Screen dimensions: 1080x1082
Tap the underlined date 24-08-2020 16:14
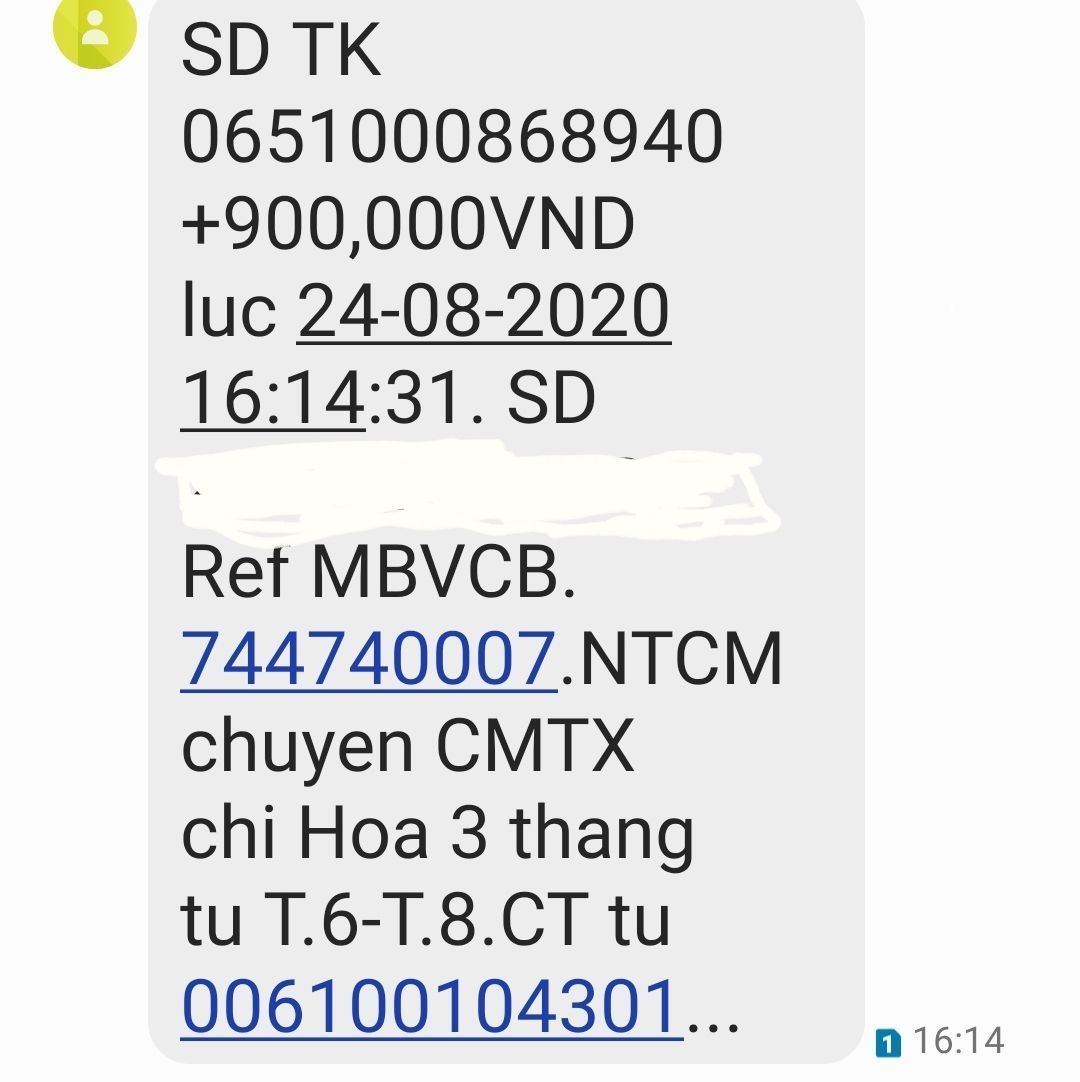[x=484, y=312]
